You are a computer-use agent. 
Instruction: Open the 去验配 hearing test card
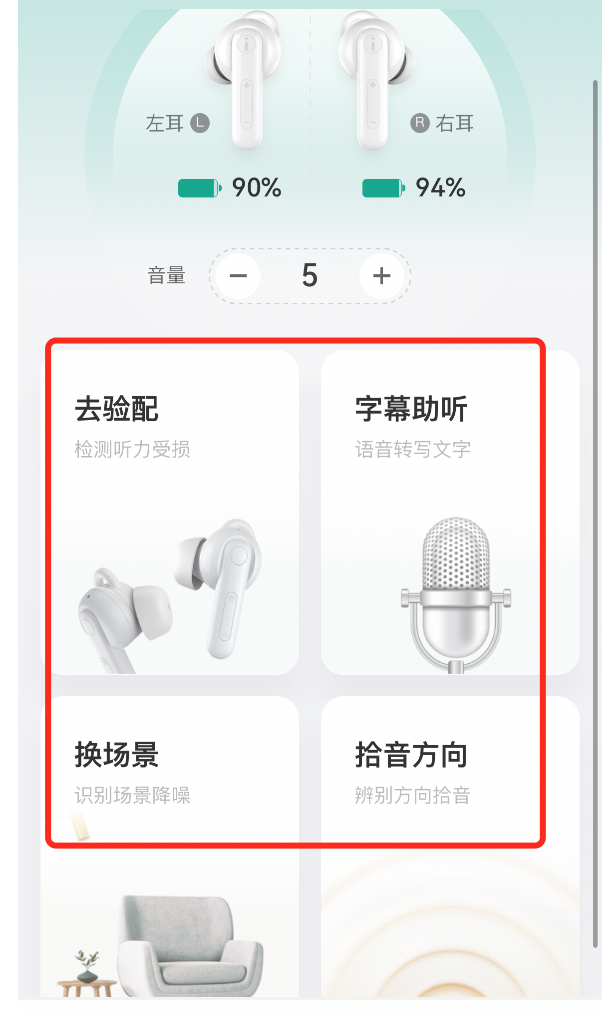coord(170,512)
